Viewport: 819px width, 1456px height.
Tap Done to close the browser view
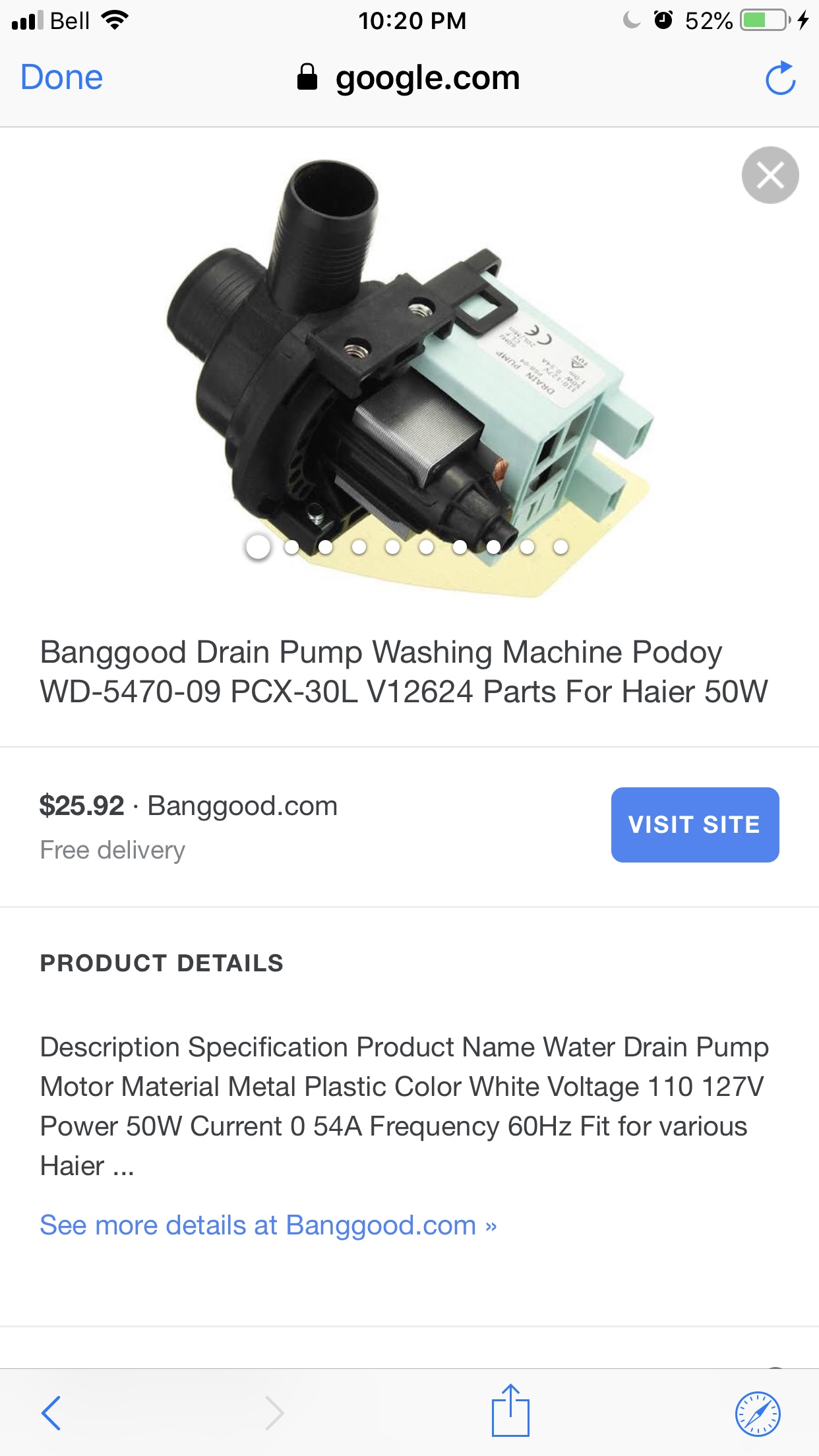coord(61,78)
